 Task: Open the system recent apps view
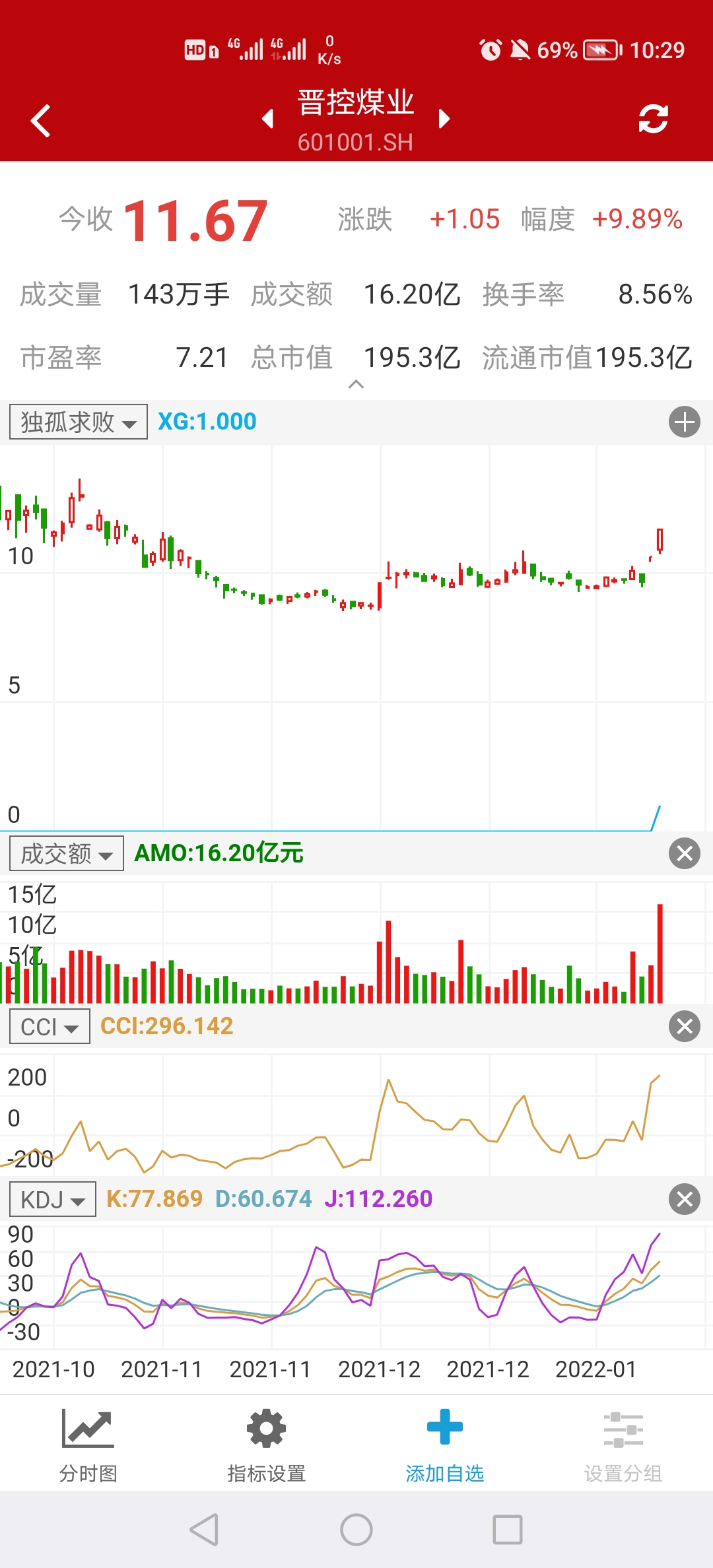pyautogui.click(x=508, y=1530)
